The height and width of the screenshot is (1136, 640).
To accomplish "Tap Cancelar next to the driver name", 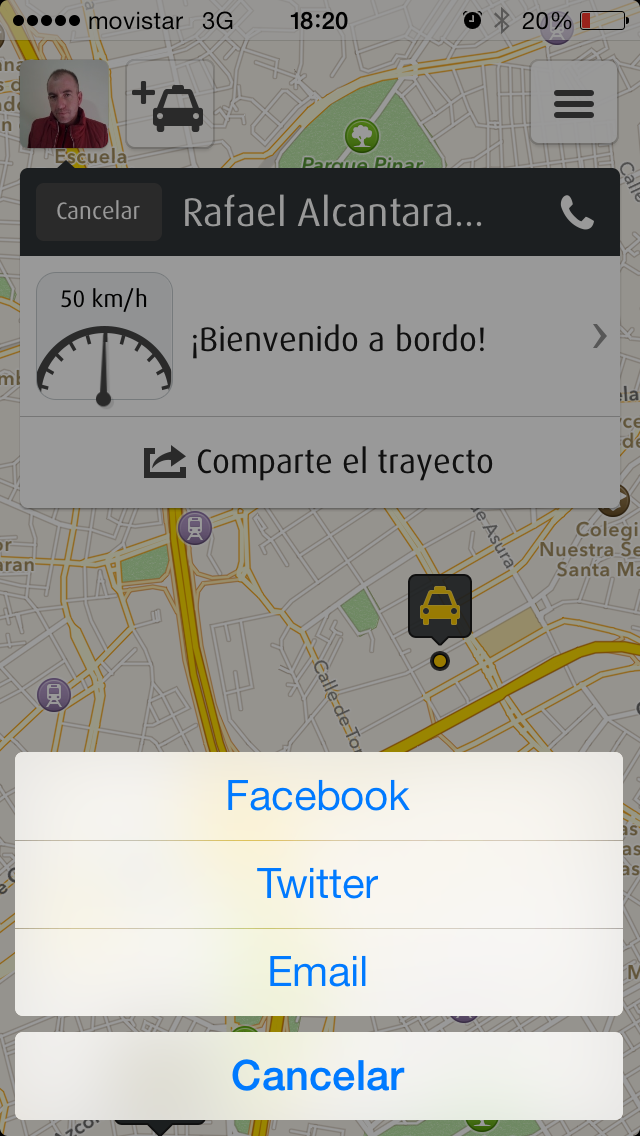I will tap(98, 212).
